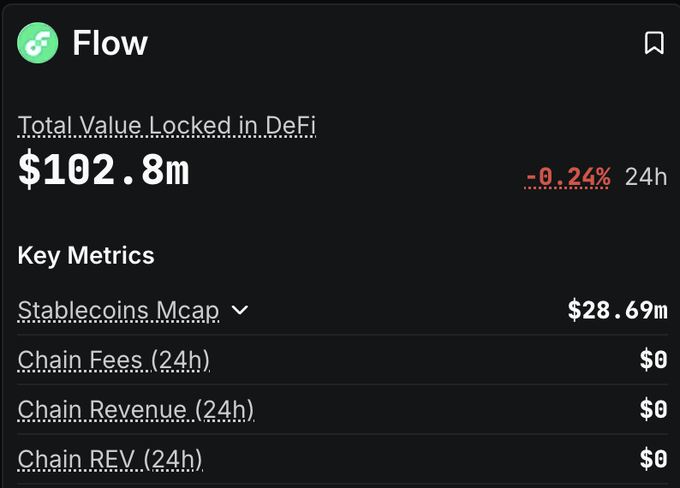This screenshot has width=680, height=488.
Task: Expand the Stablecoins Mcap row
Action: click(x=239, y=310)
